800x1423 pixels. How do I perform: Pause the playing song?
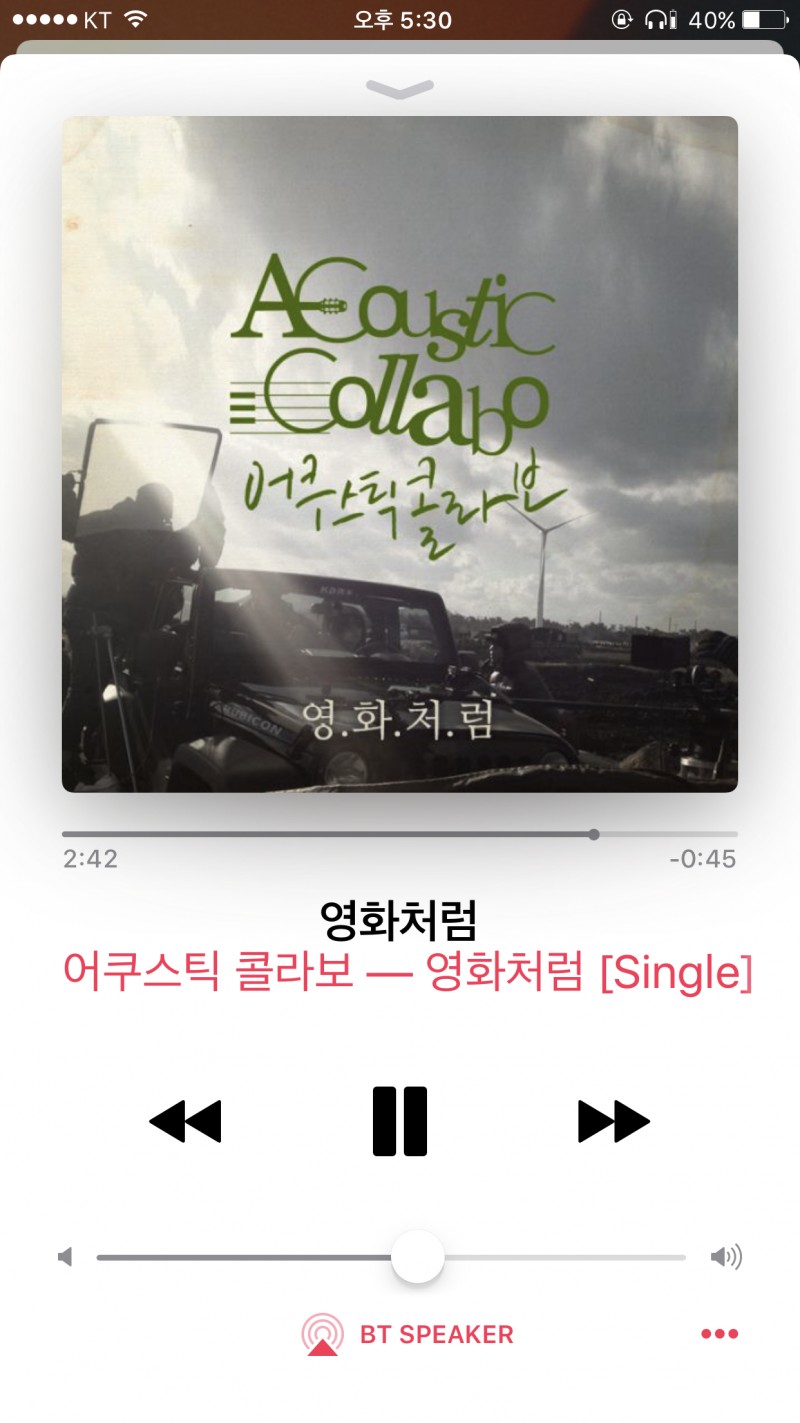[x=400, y=1121]
